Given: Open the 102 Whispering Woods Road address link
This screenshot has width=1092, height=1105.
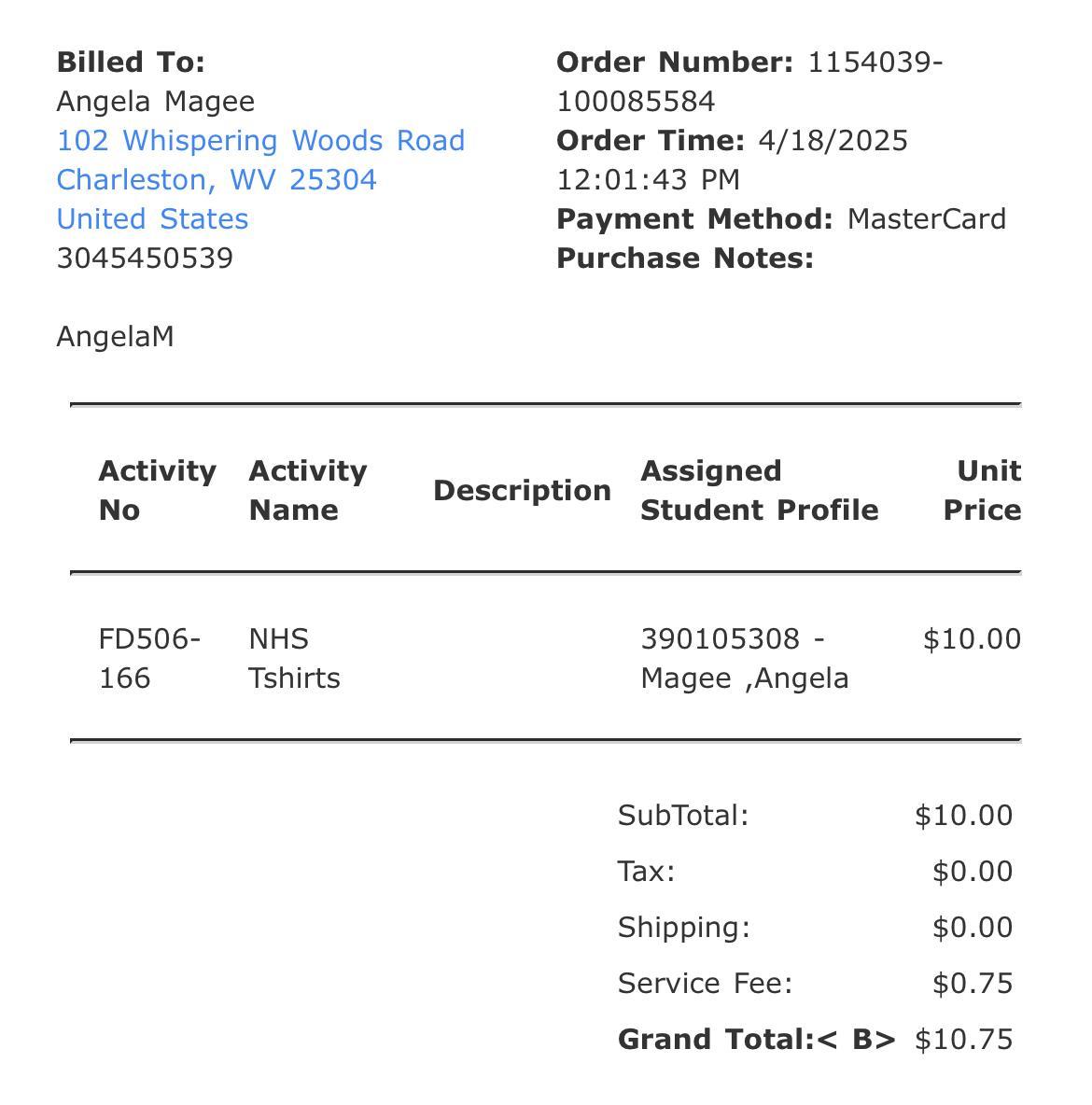Looking at the screenshot, I should pyautogui.click(x=260, y=141).
